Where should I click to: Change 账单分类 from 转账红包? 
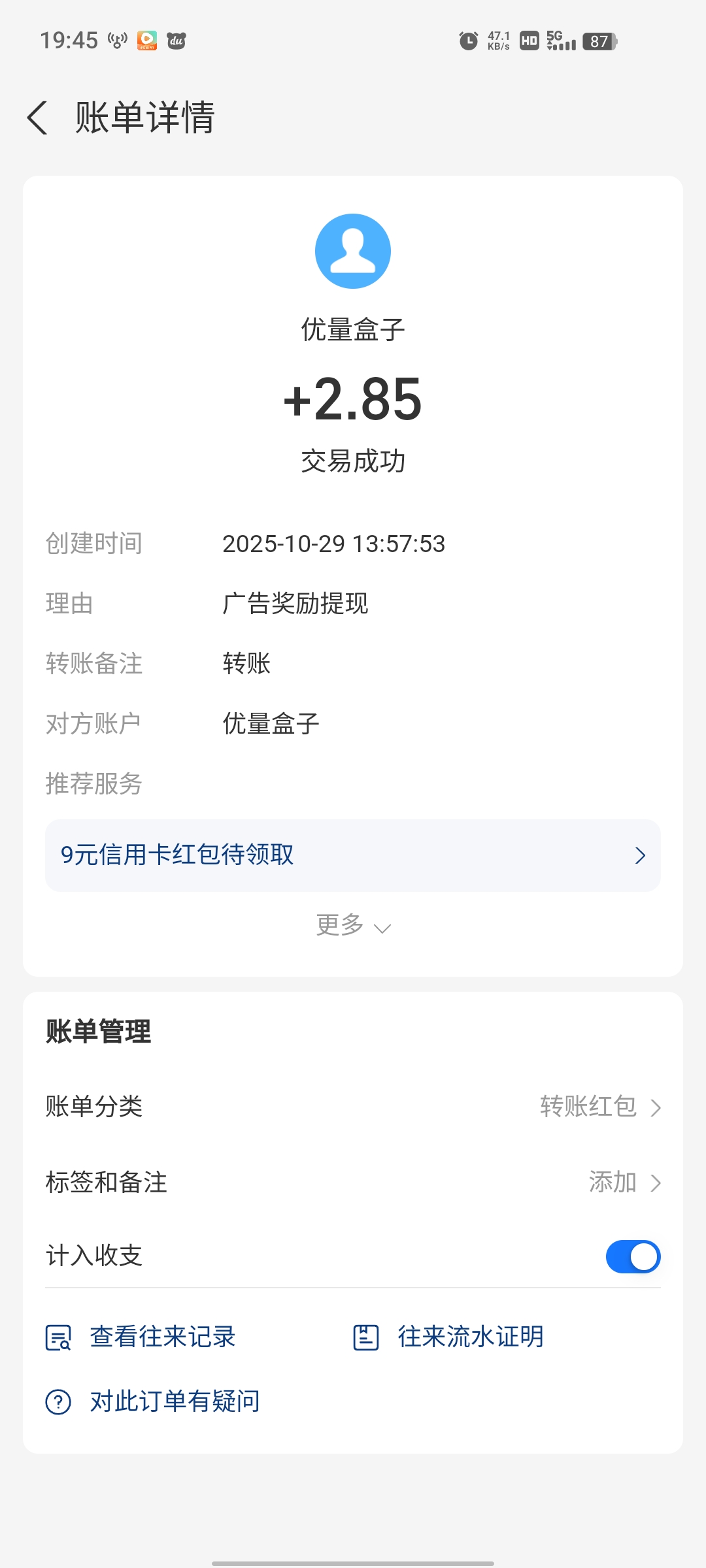coord(600,1107)
